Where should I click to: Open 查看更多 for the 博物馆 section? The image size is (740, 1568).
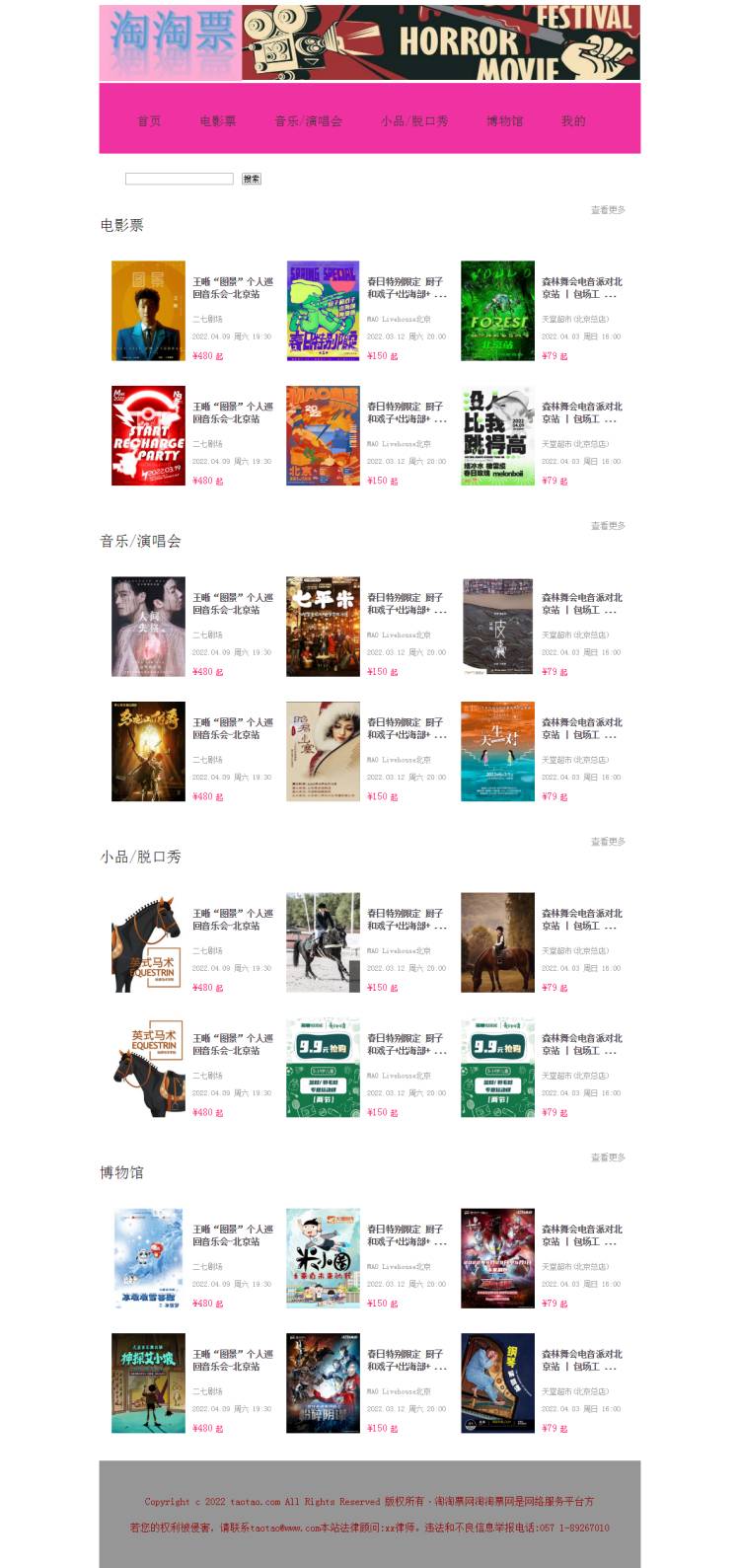(608, 1157)
